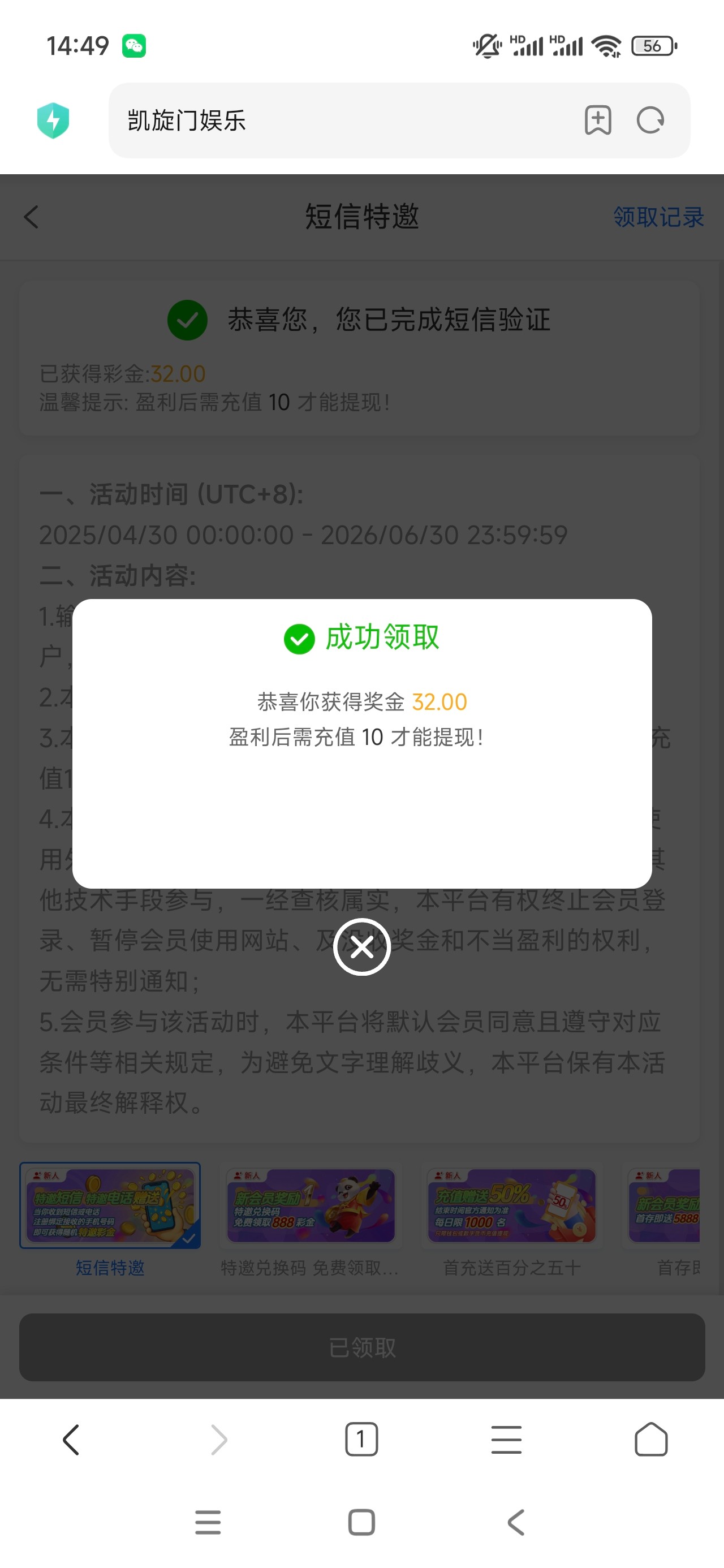This screenshot has height=1568, width=724.
Task: Open 领取记录 claim history
Action: point(658,217)
